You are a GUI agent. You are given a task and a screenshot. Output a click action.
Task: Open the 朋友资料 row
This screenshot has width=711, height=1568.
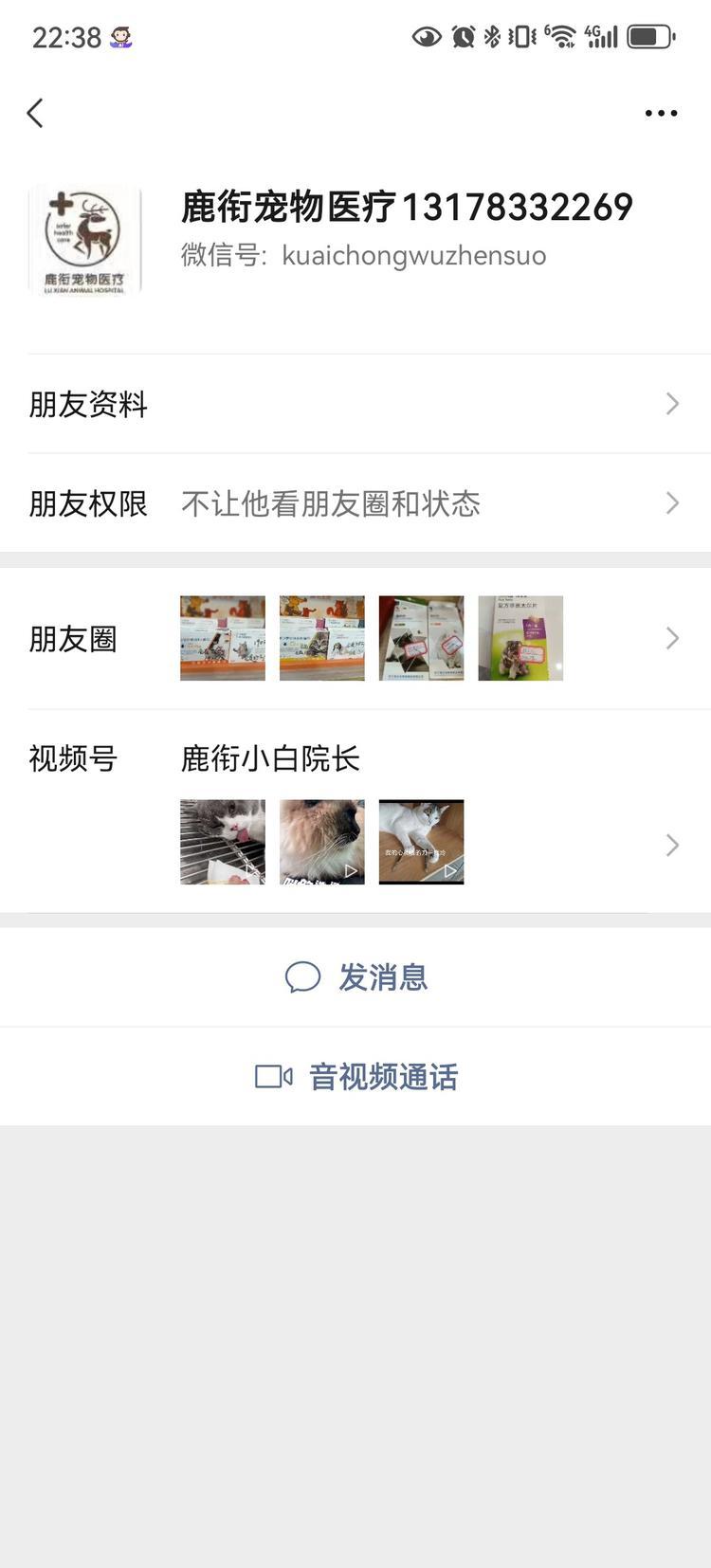355,405
